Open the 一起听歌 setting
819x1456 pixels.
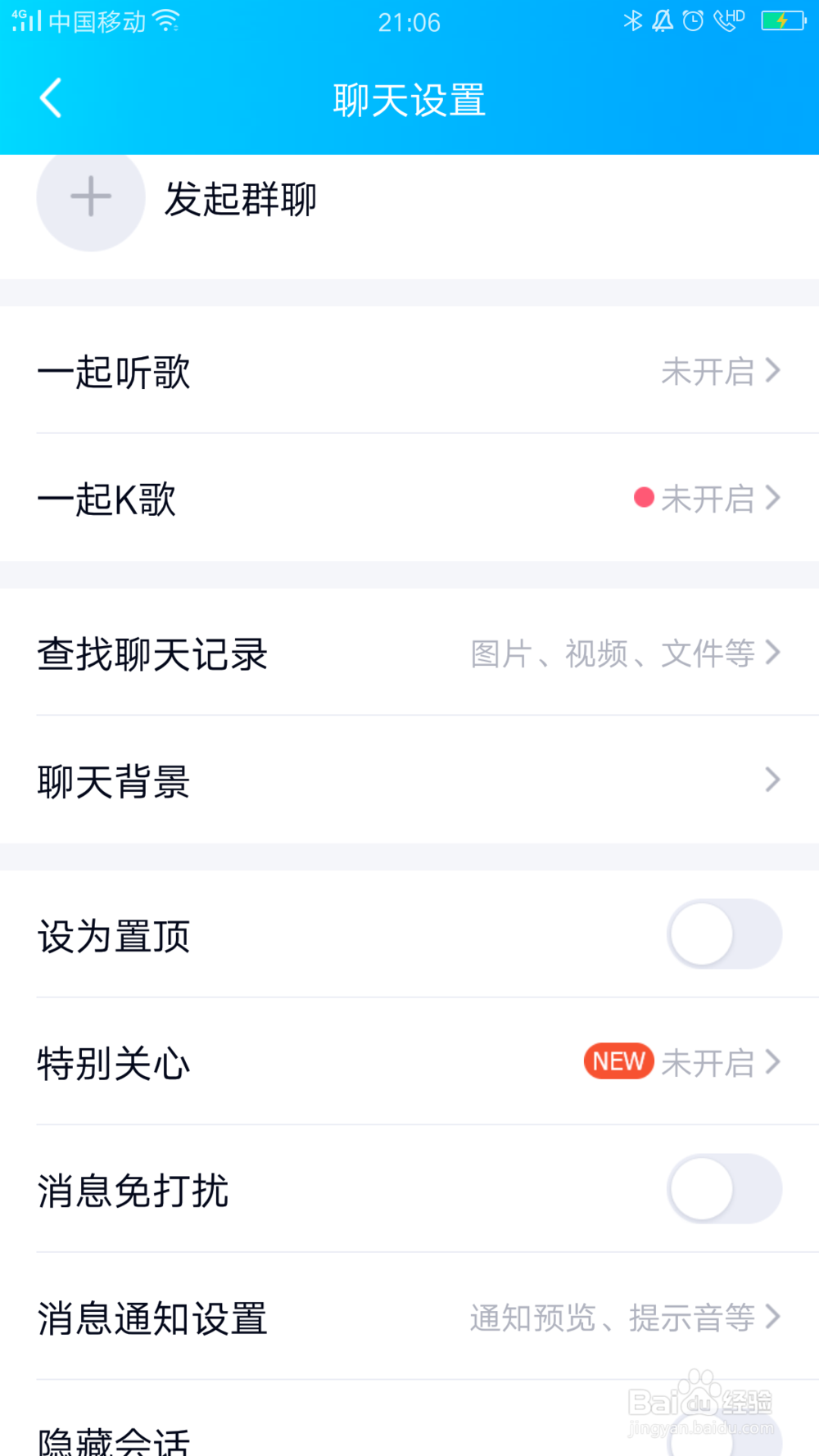click(x=409, y=371)
